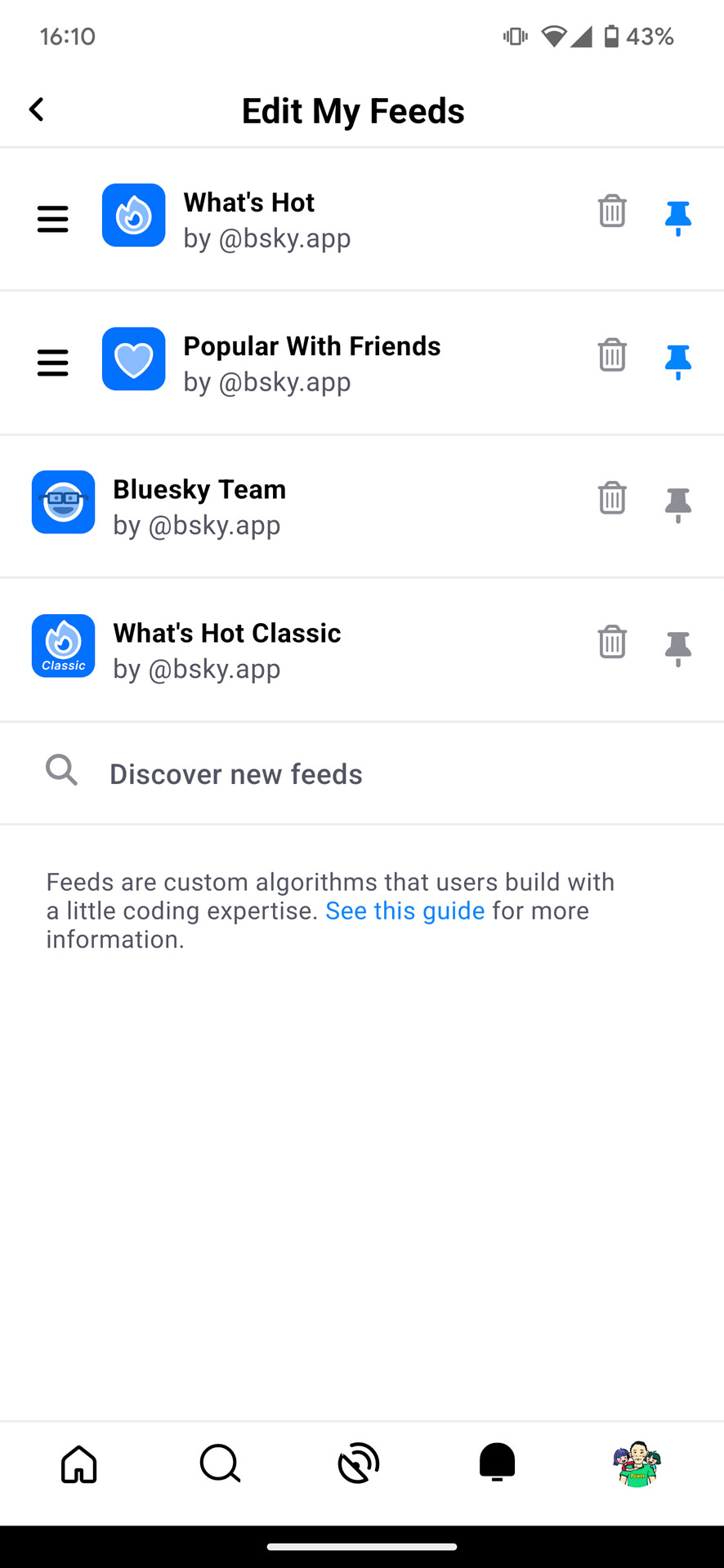The image size is (724, 1568).
Task: Unpin the Popular With Friends feed
Action: [x=677, y=359]
